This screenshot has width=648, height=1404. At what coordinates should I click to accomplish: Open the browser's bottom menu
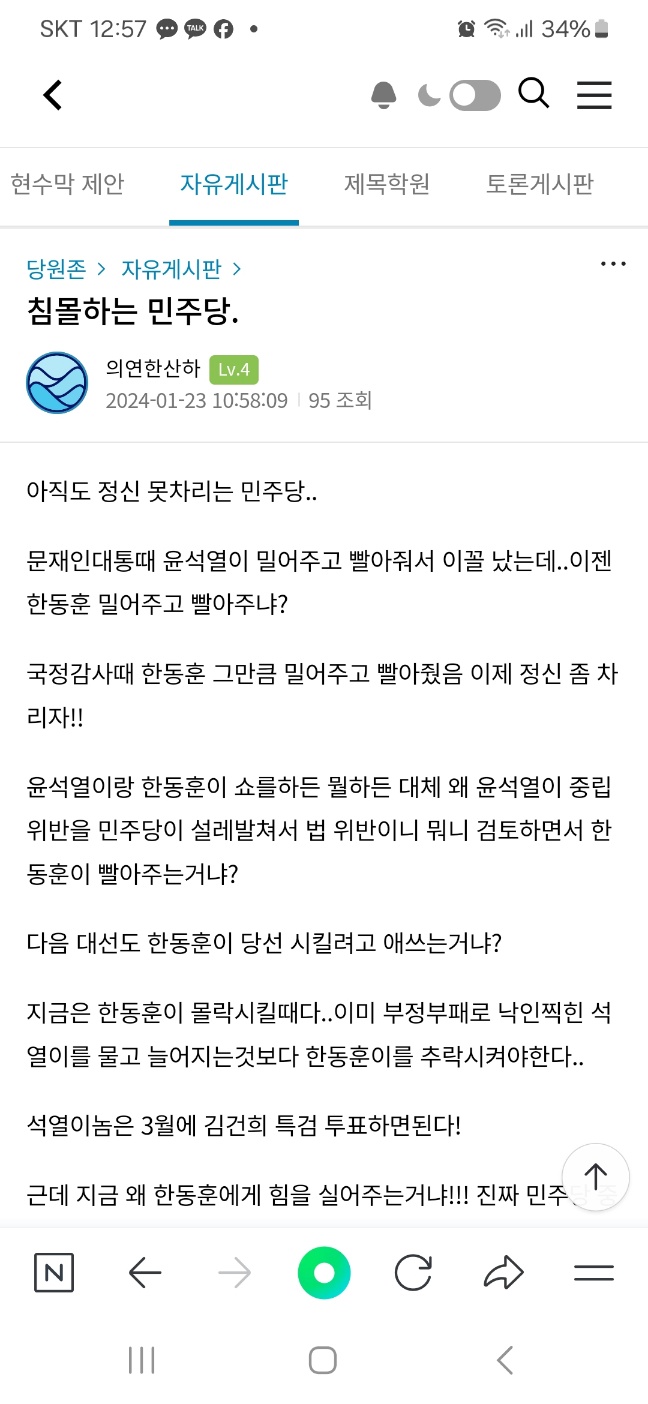[x=593, y=1273]
